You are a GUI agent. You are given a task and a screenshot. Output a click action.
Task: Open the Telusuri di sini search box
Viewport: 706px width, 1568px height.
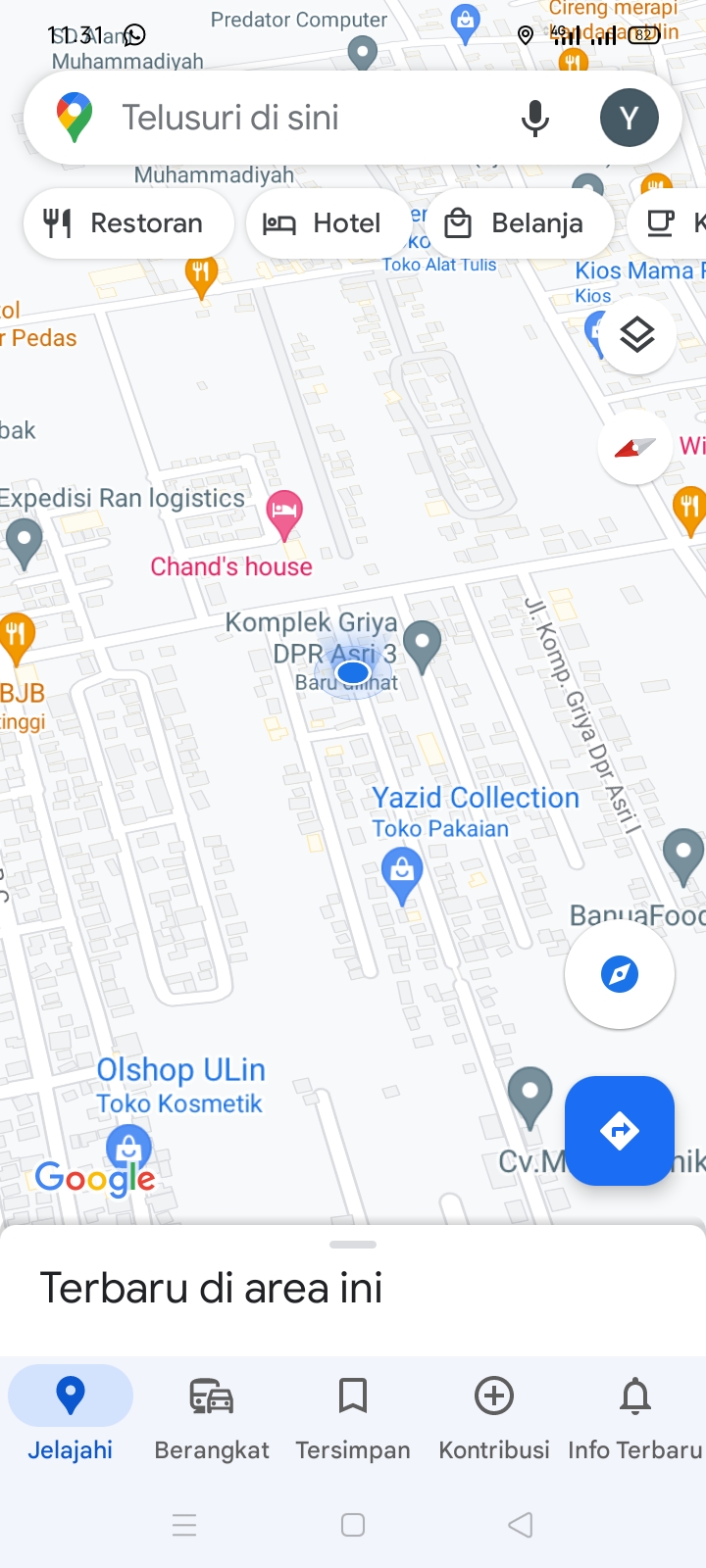click(x=294, y=118)
